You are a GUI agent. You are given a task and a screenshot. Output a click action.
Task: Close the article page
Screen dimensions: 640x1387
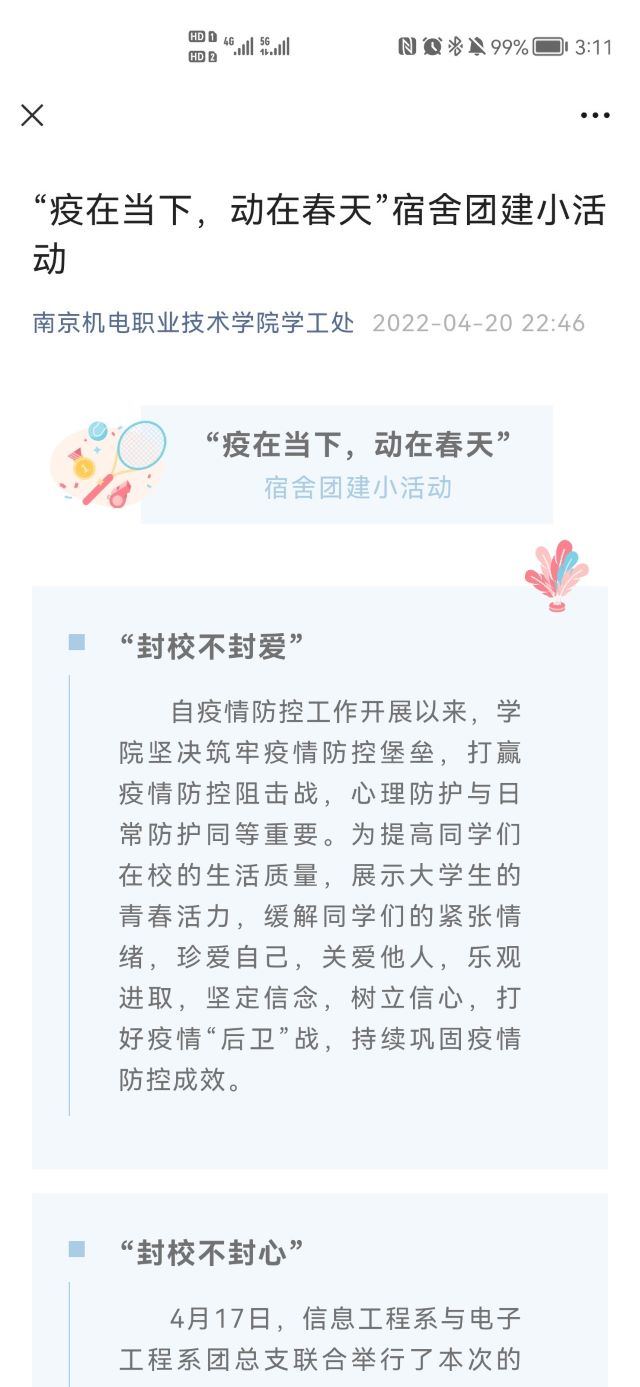pos(32,115)
